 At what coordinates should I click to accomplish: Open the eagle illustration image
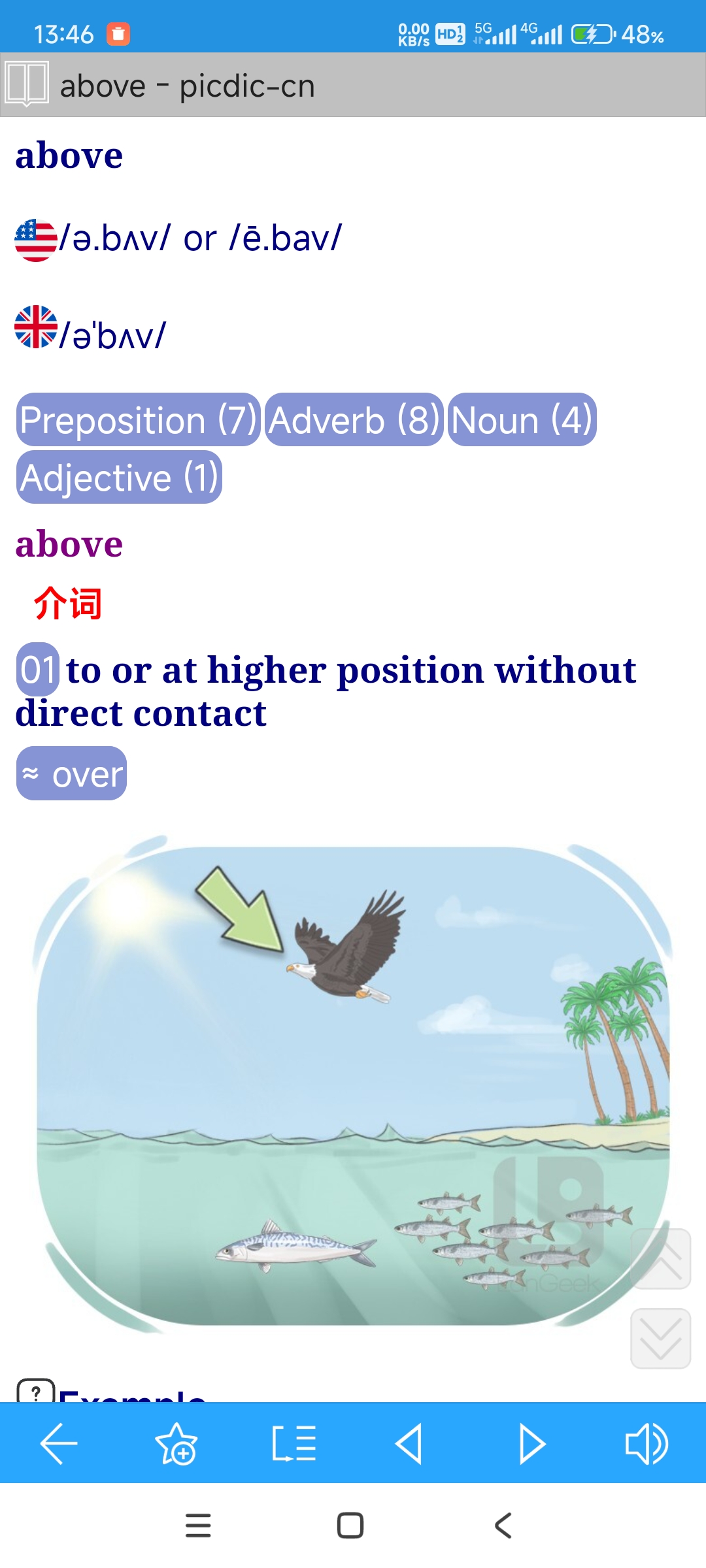(353, 1085)
